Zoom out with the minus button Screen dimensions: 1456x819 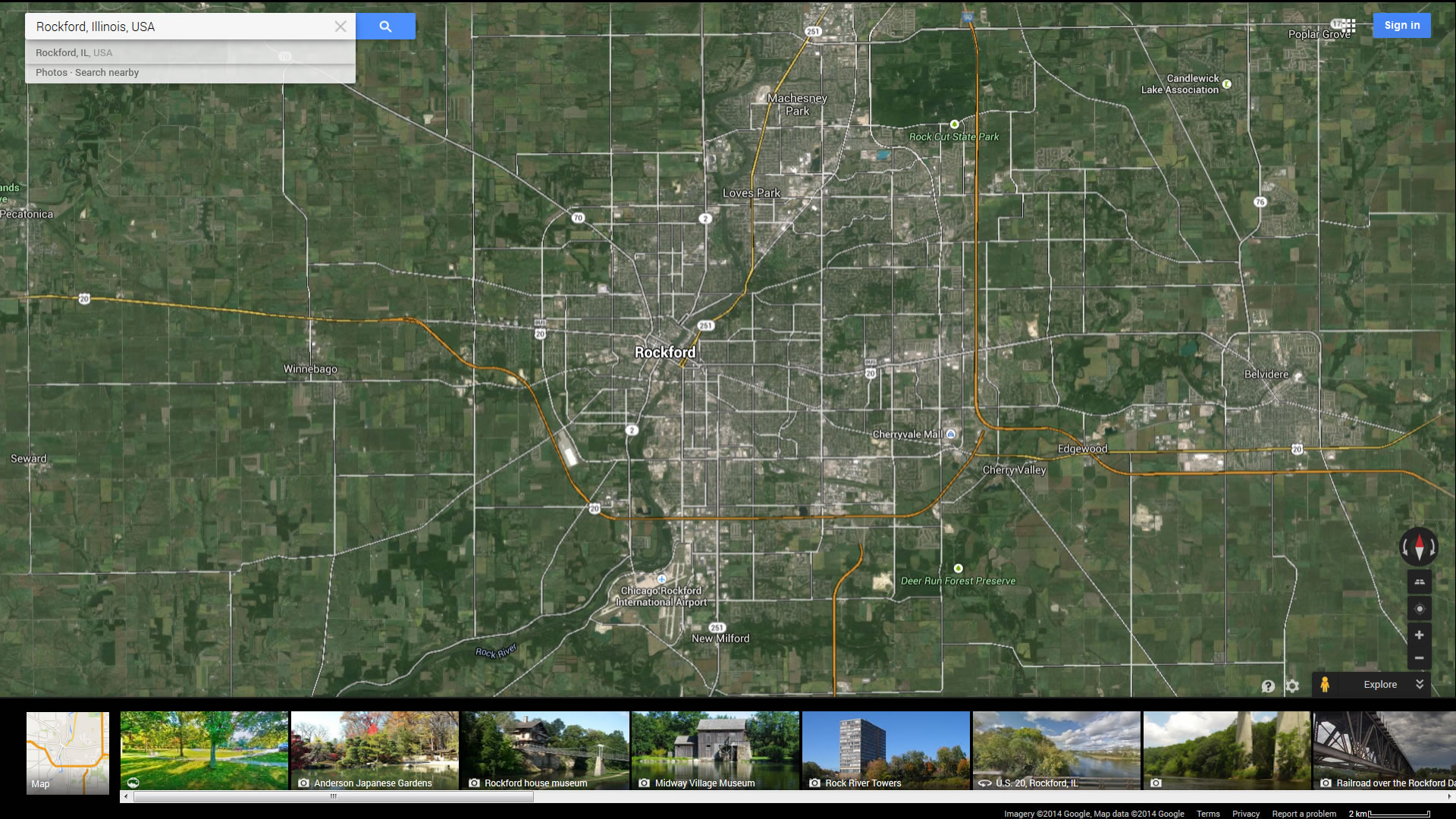1419,658
